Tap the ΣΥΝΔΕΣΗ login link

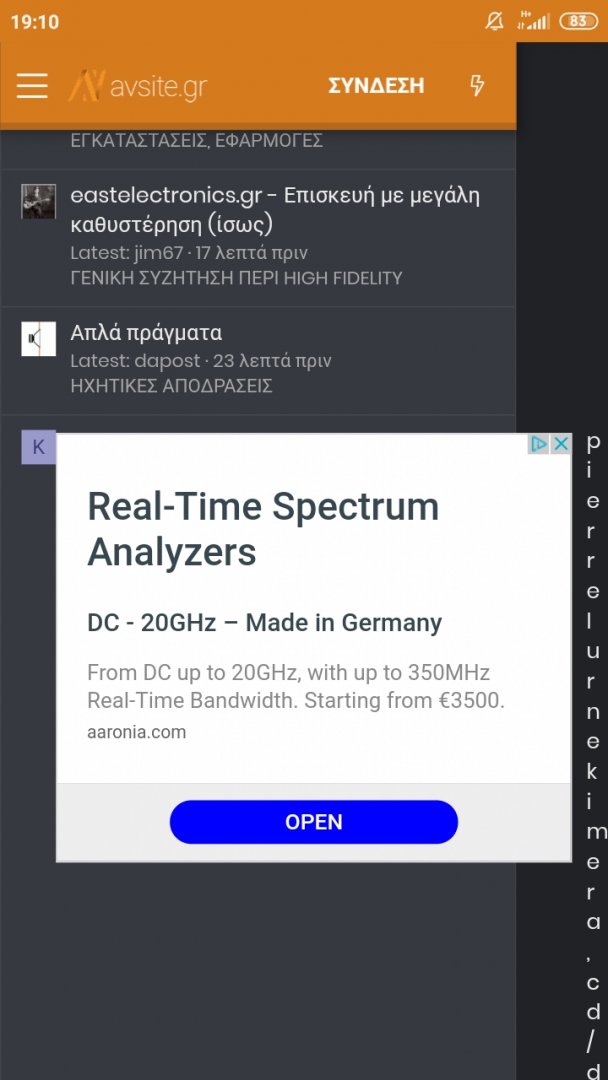coord(376,86)
